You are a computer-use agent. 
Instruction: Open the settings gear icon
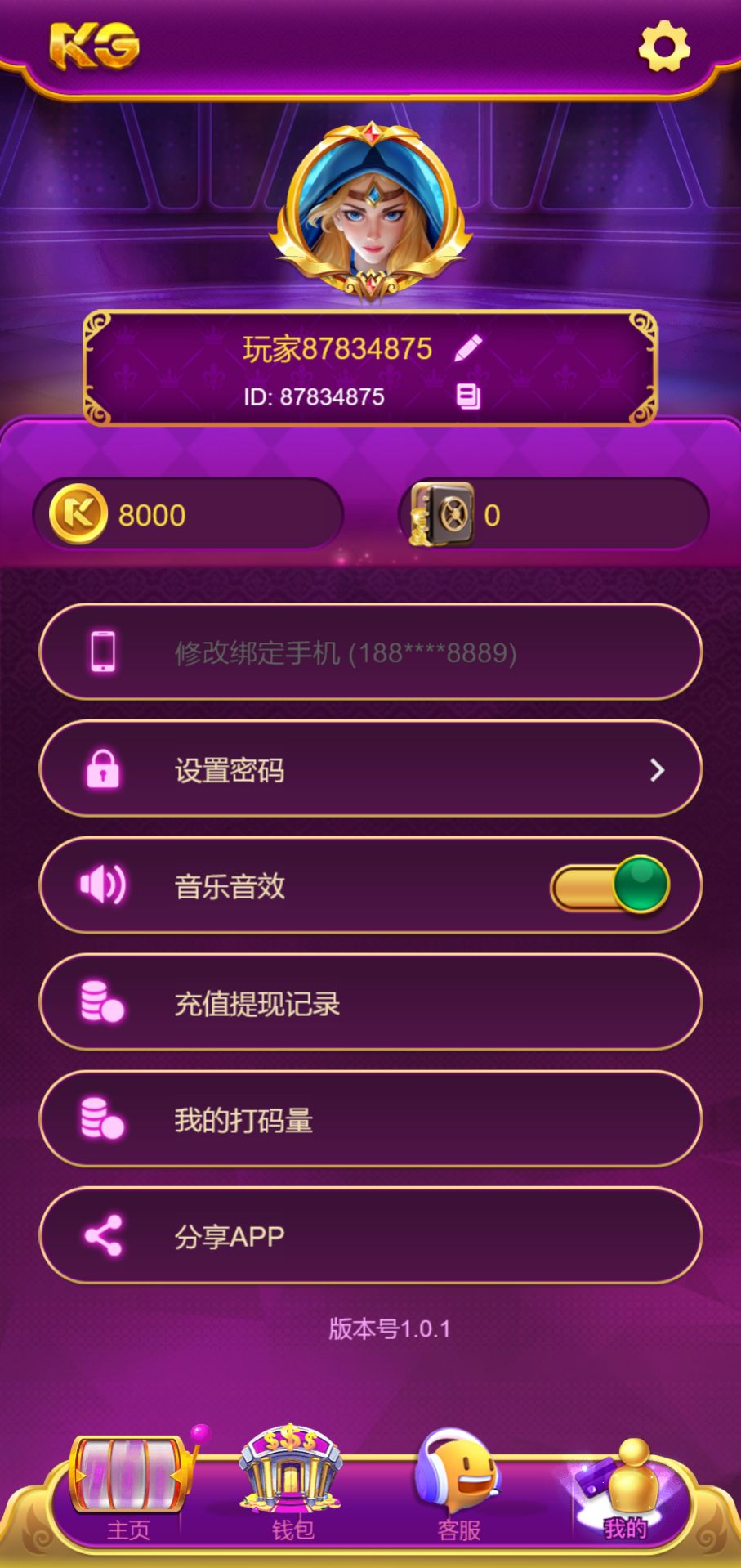[x=664, y=47]
